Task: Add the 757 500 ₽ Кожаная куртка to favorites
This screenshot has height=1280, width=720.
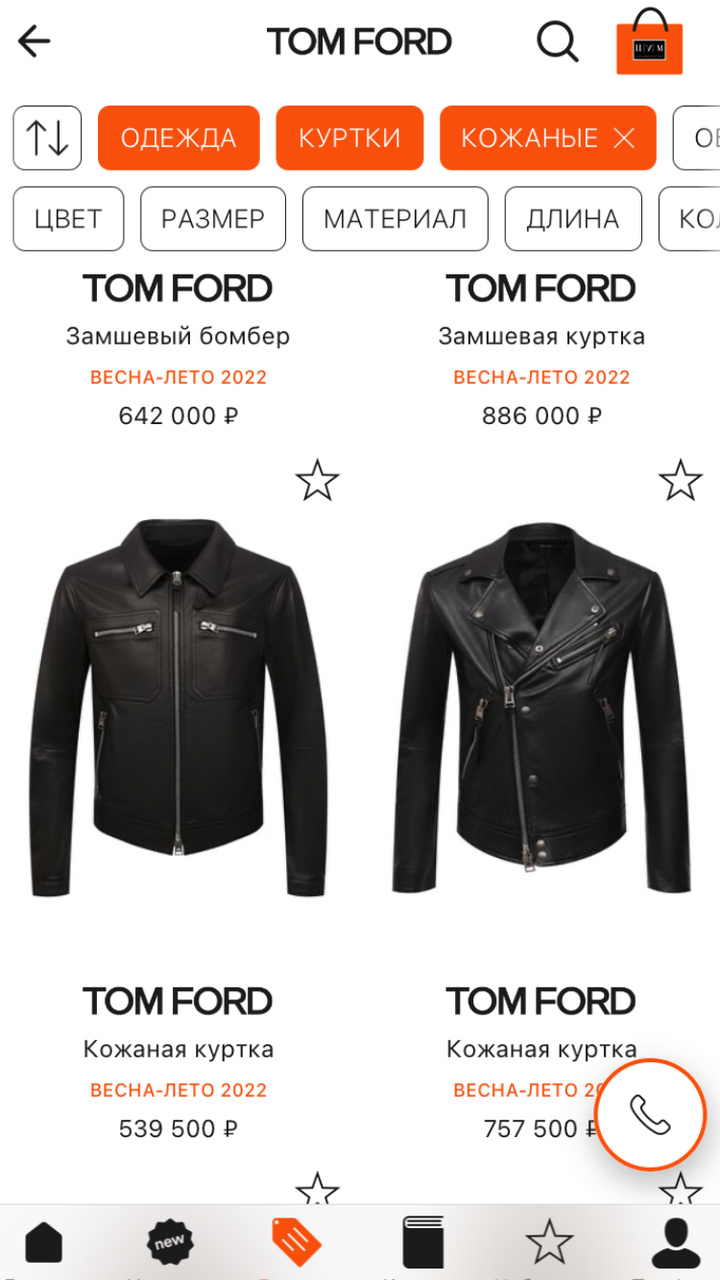Action: [680, 482]
